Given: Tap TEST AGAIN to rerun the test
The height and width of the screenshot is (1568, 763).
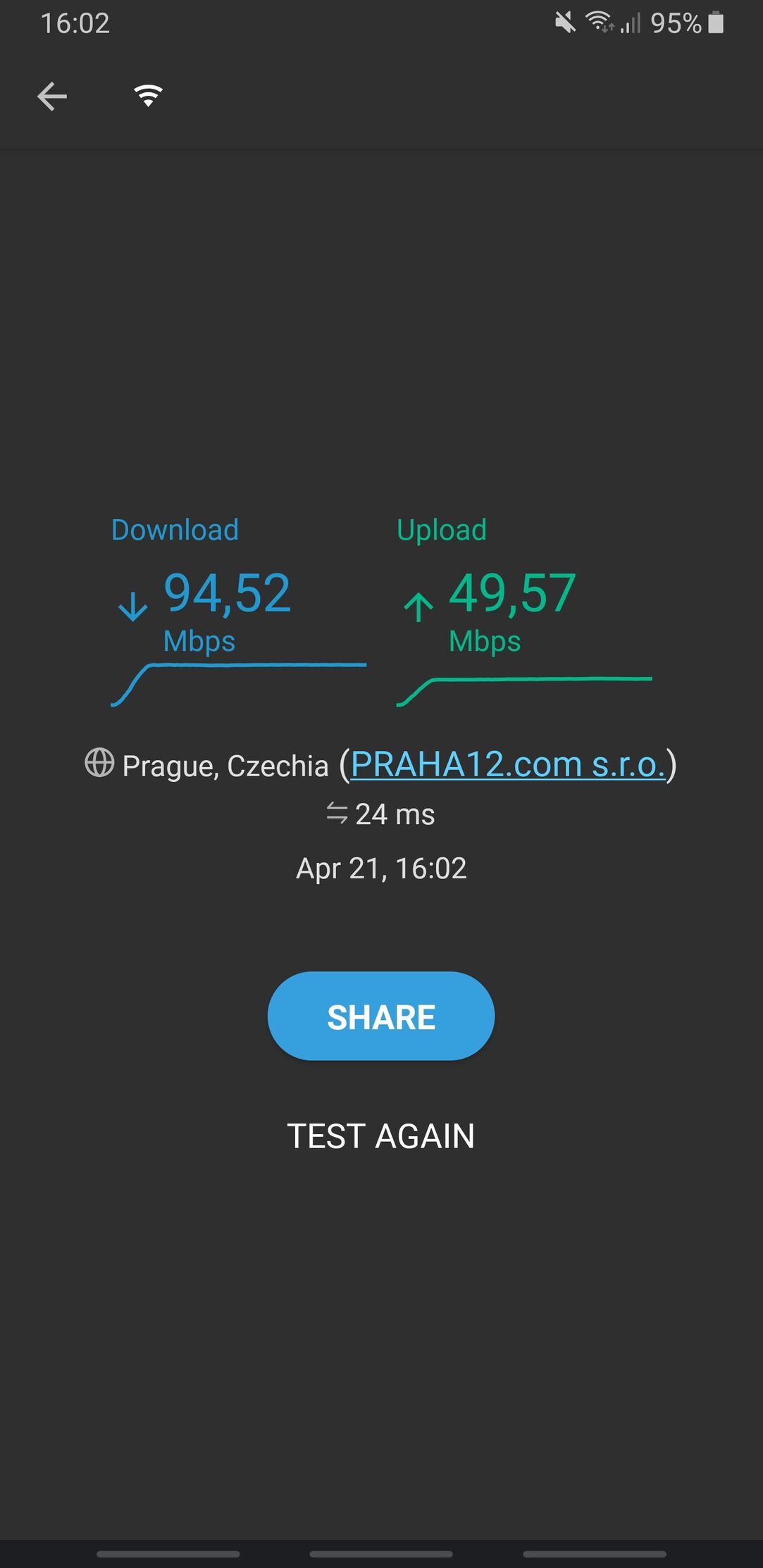Looking at the screenshot, I should point(380,1135).
